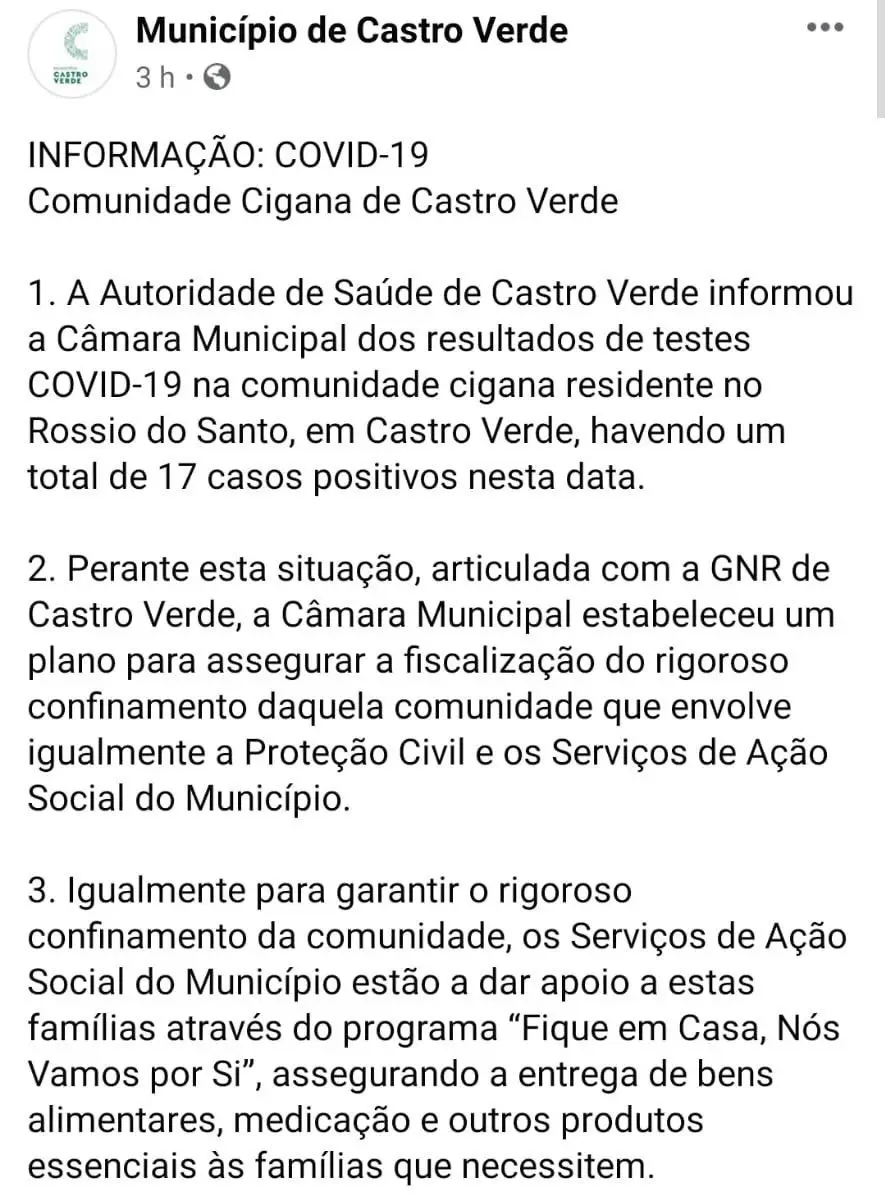Screen dimensions: 885x1201
Task: Open the post's 3 h timestamp
Action: [155, 78]
